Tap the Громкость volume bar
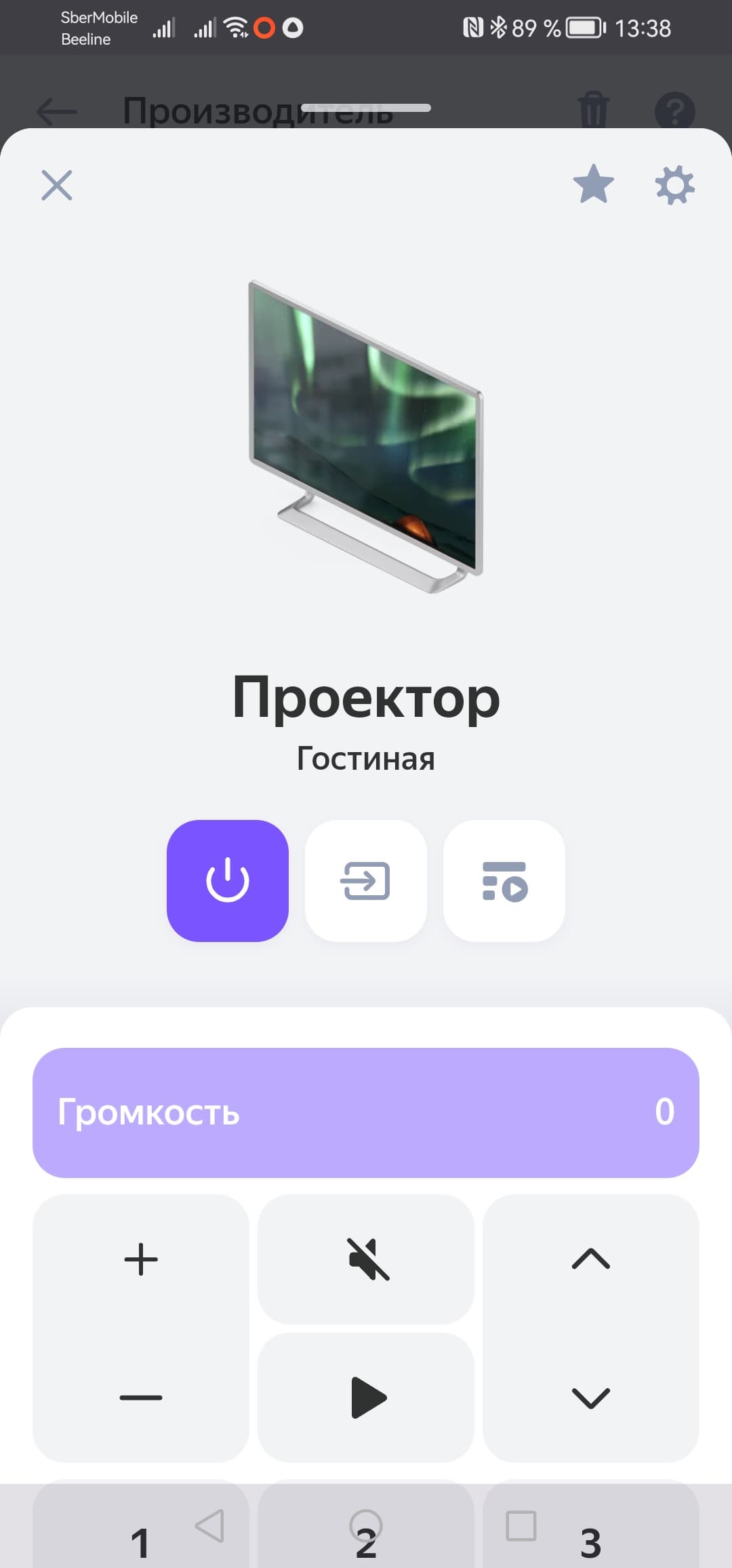This screenshot has height=1568, width=732. pyautogui.click(x=366, y=1112)
